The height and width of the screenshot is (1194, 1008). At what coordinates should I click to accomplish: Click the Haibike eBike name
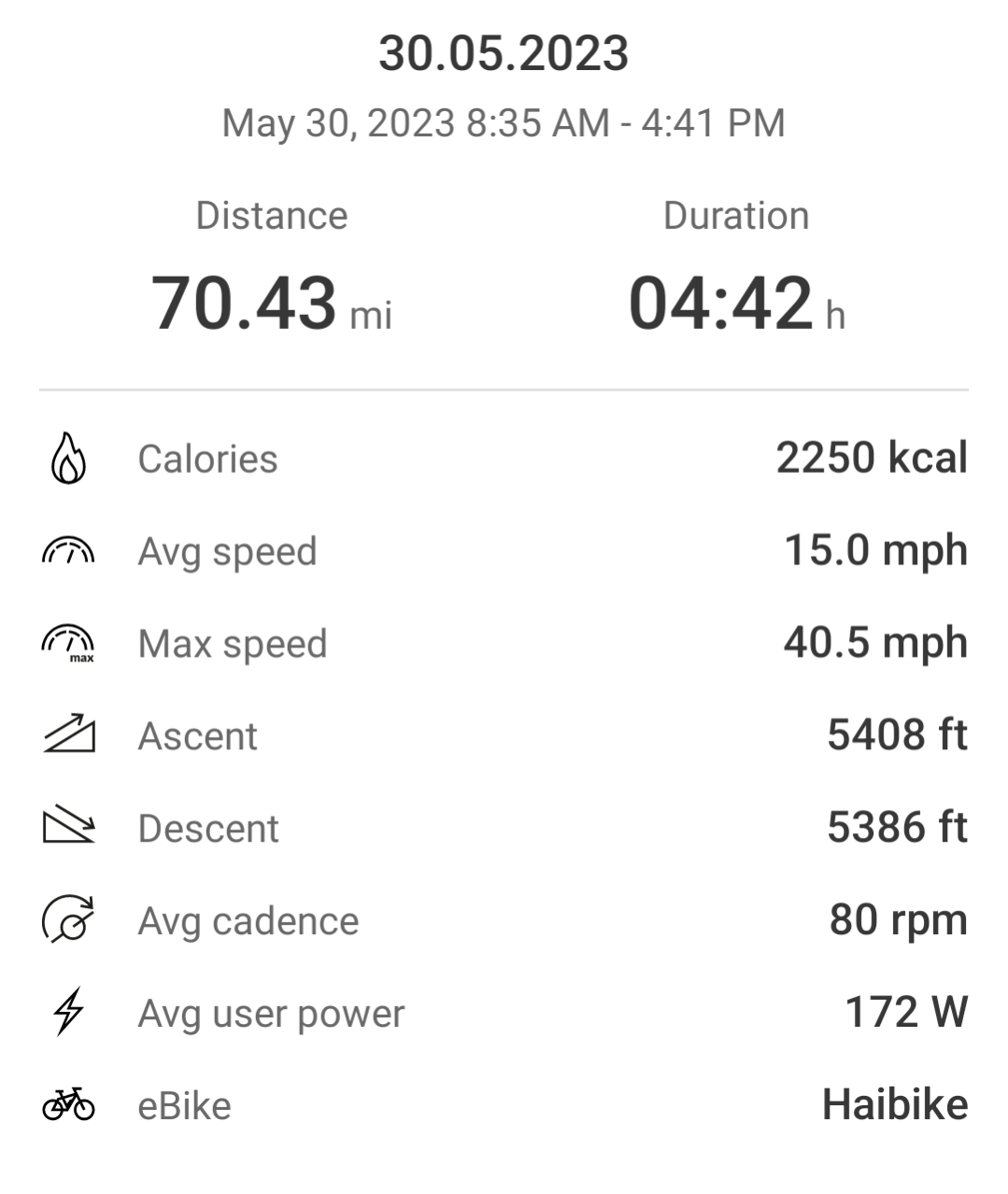pos(894,1105)
